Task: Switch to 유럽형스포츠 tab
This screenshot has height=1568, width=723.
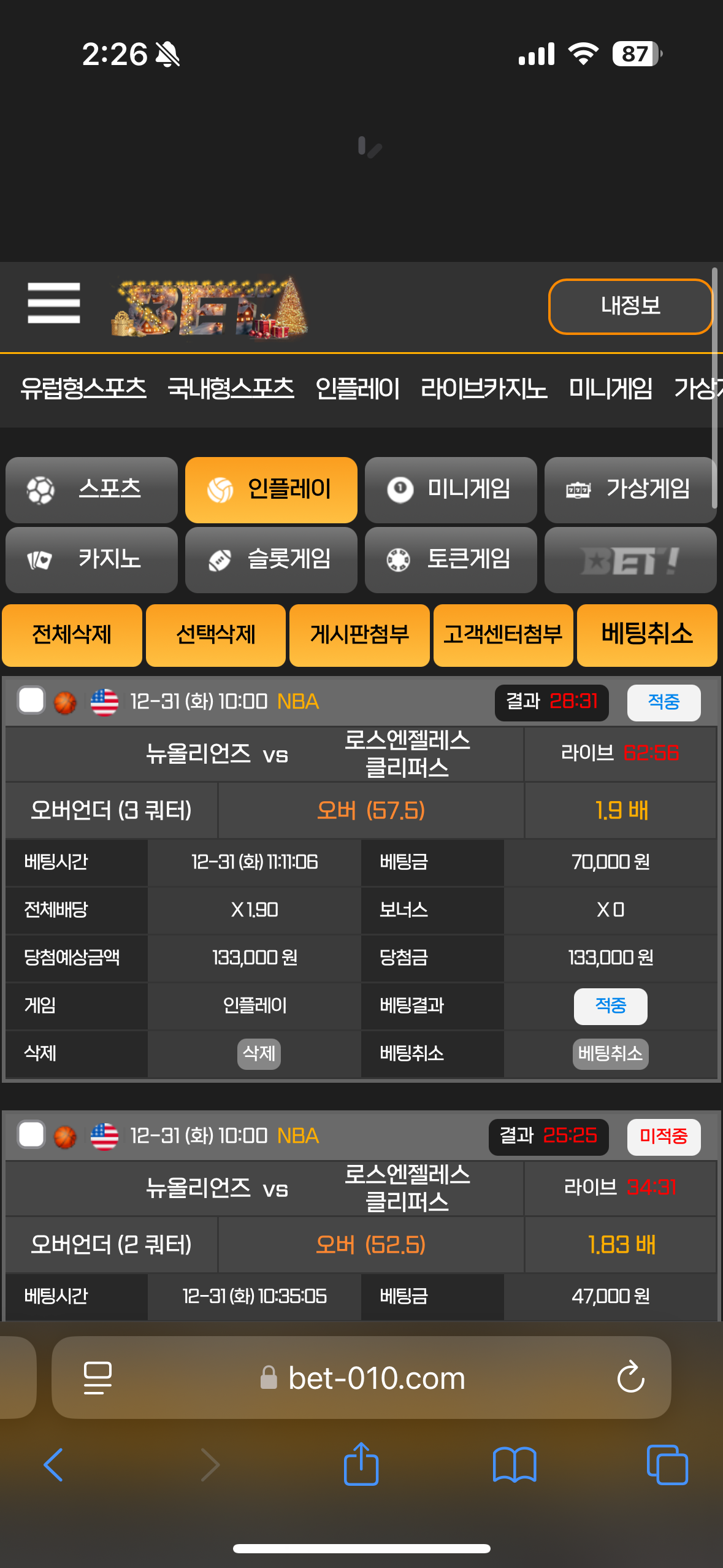Action: 83,388
